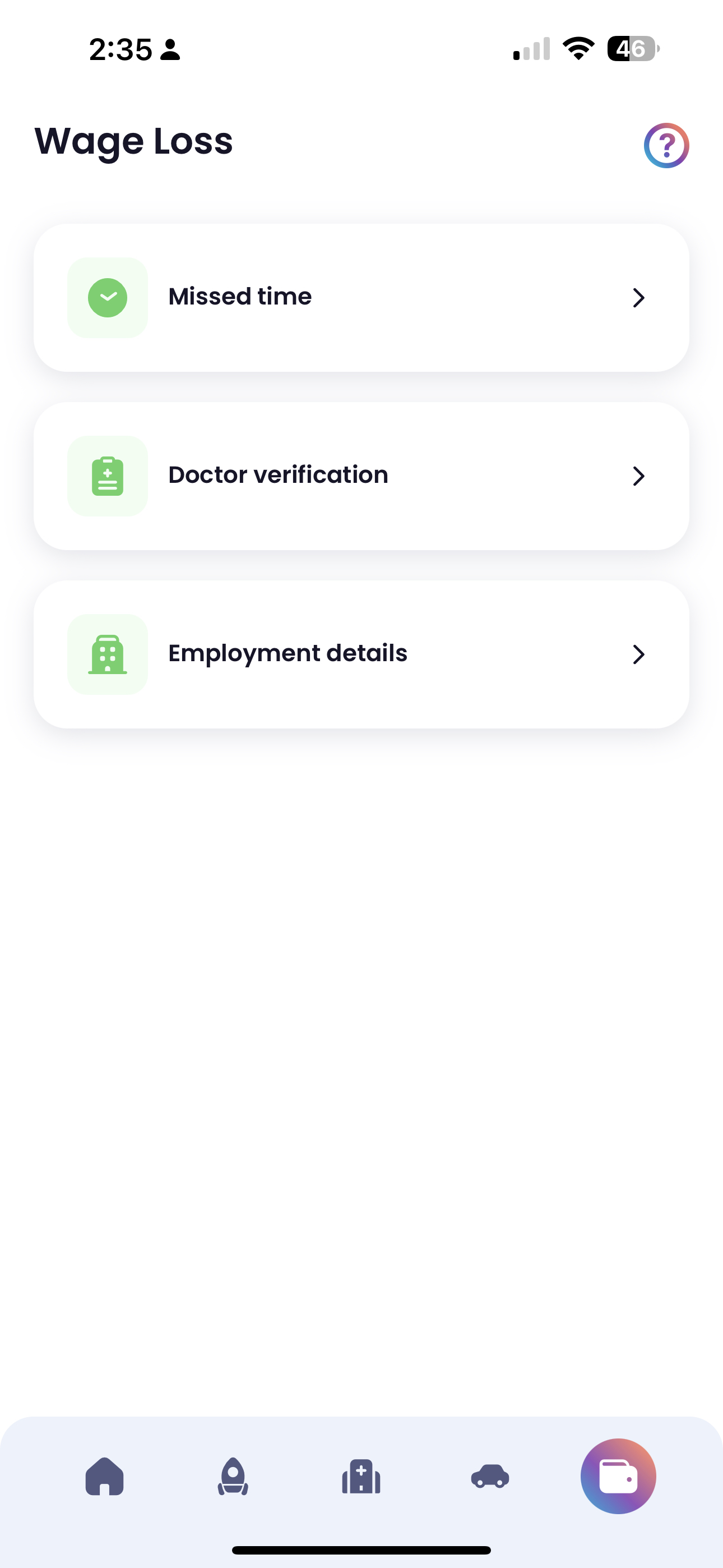Click the Employment details building icon
The image size is (723, 1568).
[x=107, y=654]
